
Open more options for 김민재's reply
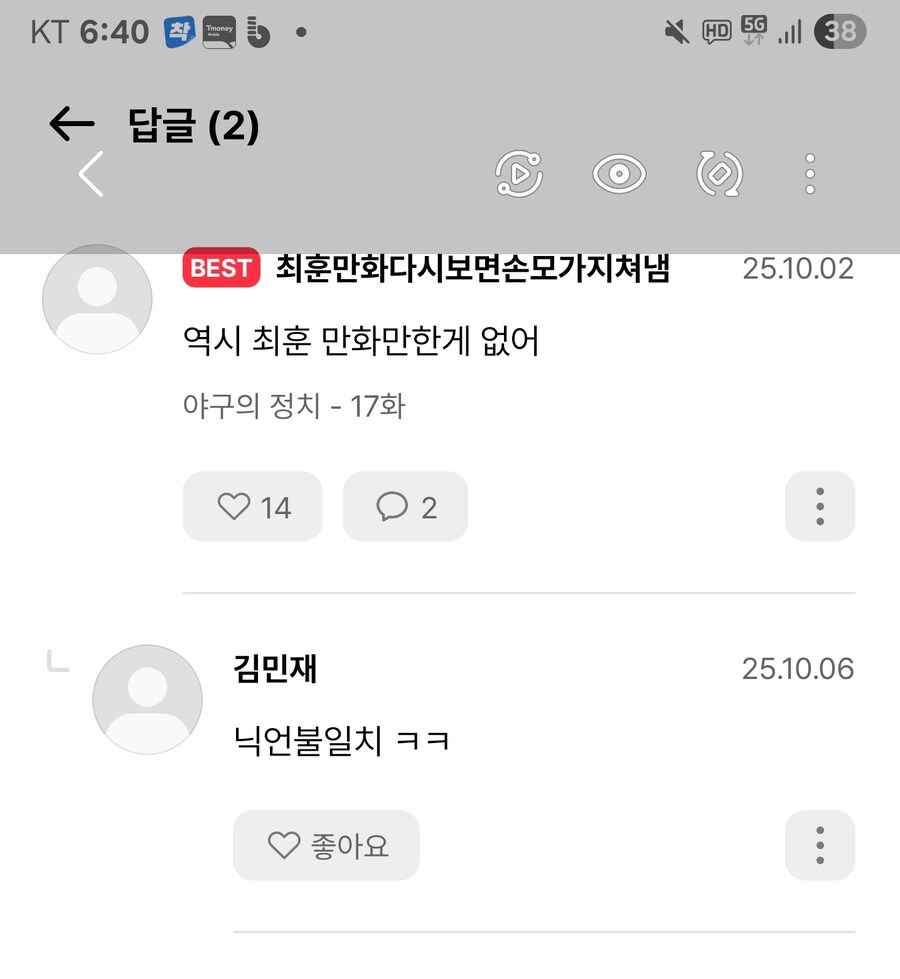point(820,846)
